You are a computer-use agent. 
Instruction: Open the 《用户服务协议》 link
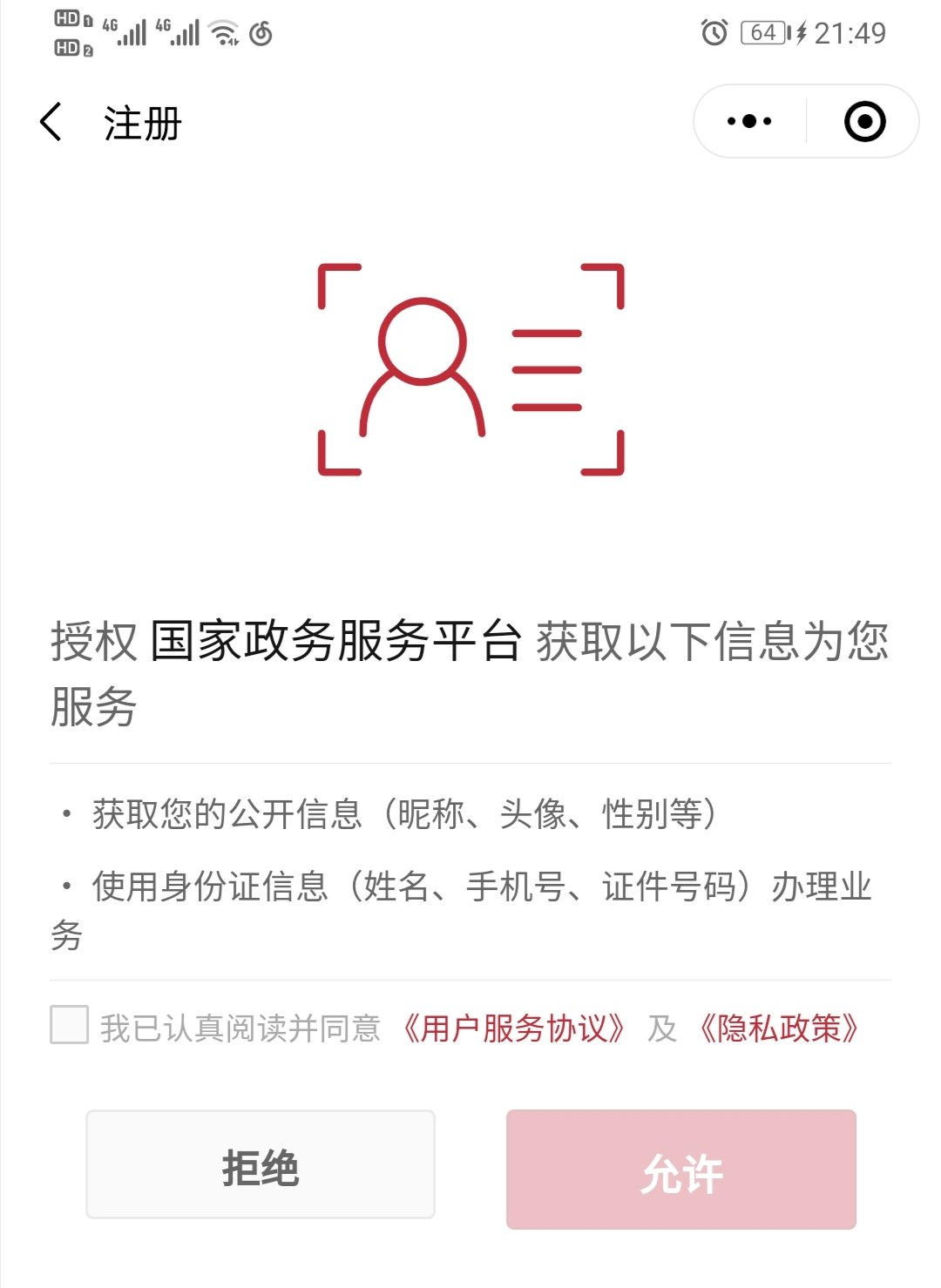(x=514, y=1028)
